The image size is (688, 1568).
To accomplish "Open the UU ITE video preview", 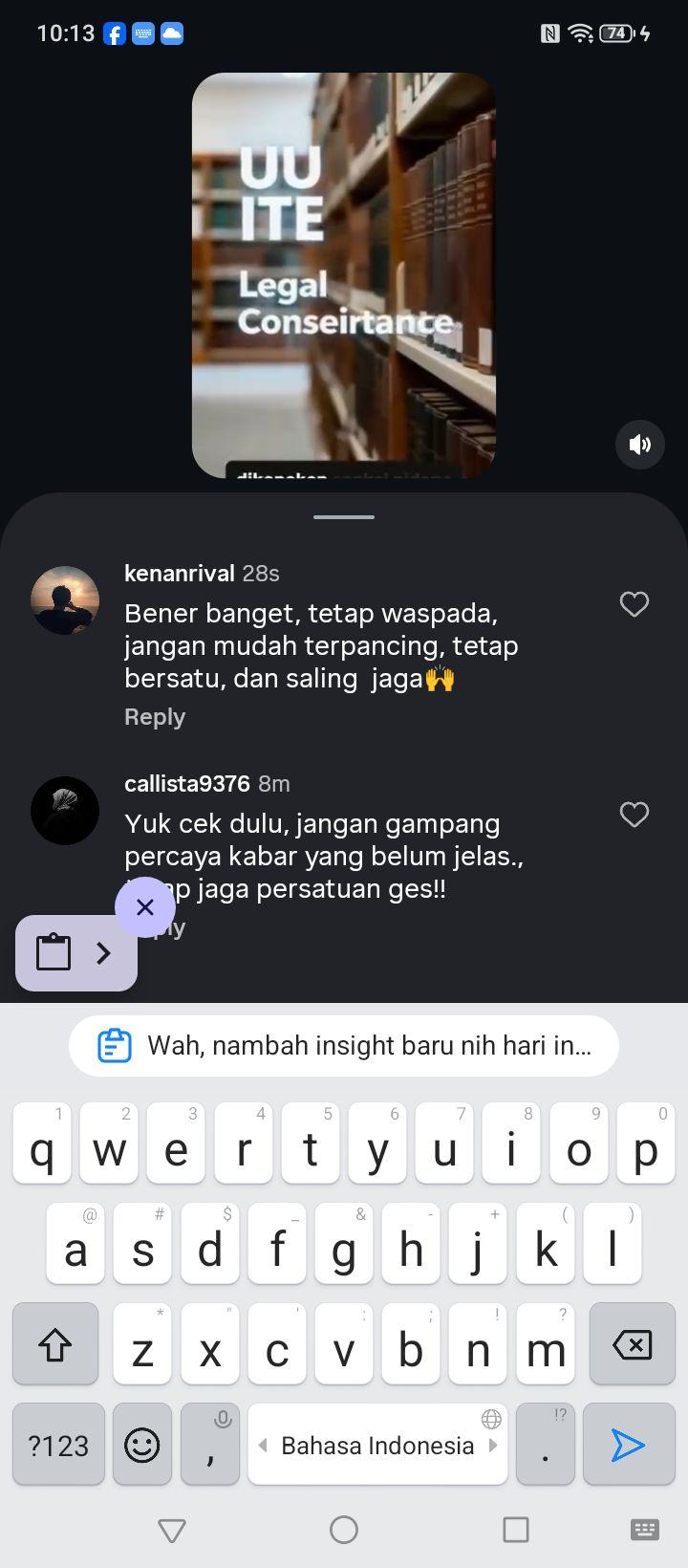I will click(x=344, y=275).
